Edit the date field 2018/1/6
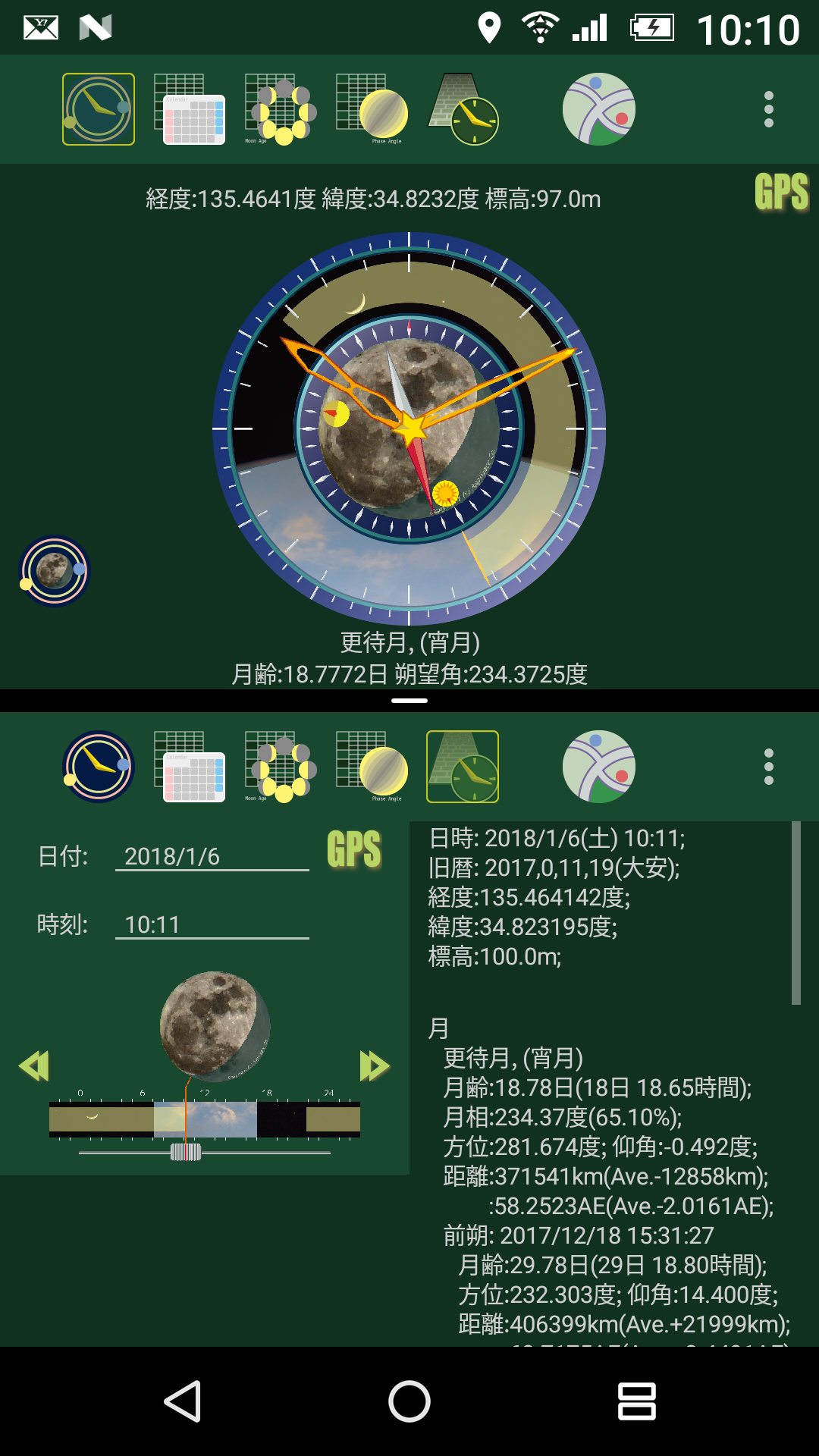The image size is (819, 1456). pyautogui.click(x=212, y=856)
